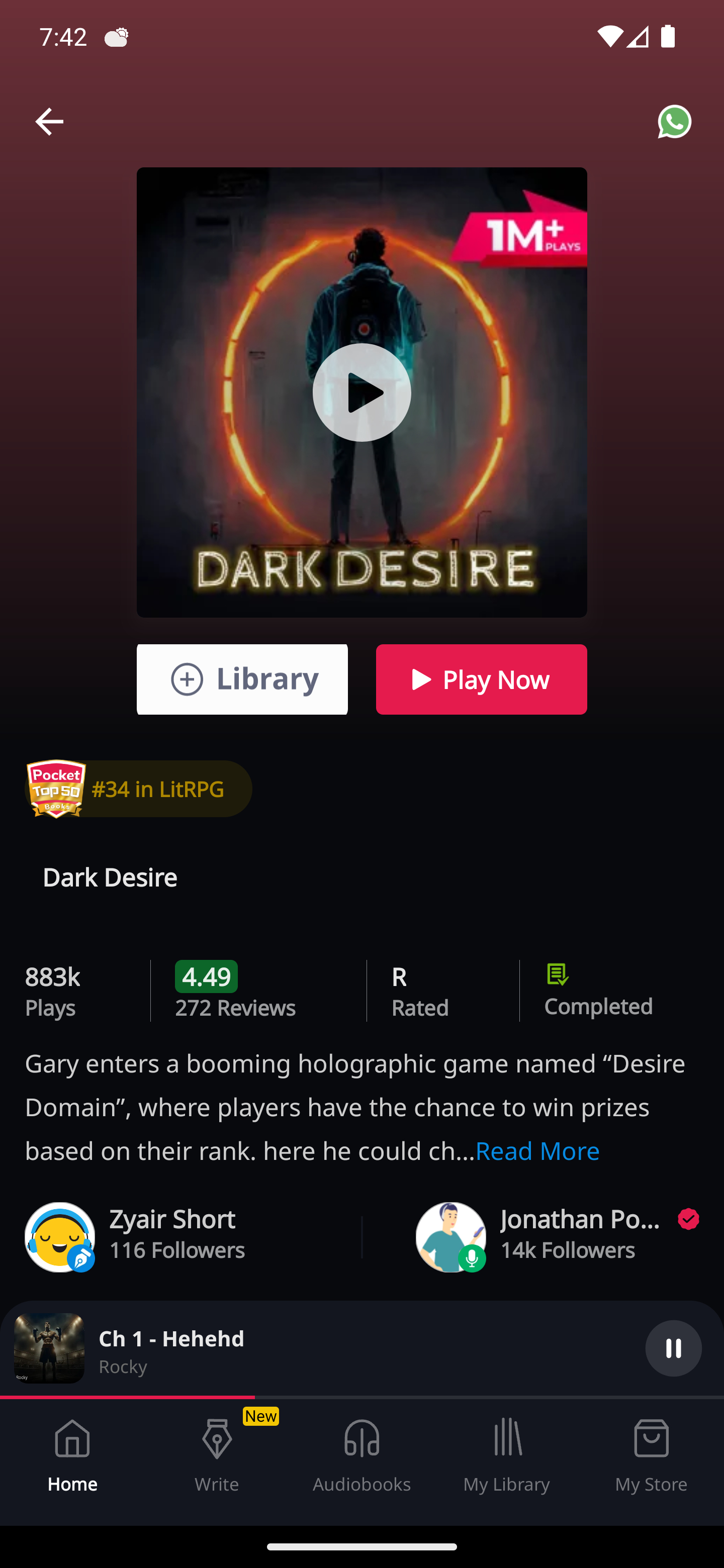The width and height of the screenshot is (724, 1568).
Task: Open the #34 in LitRPG ranking badge
Action: point(138,788)
